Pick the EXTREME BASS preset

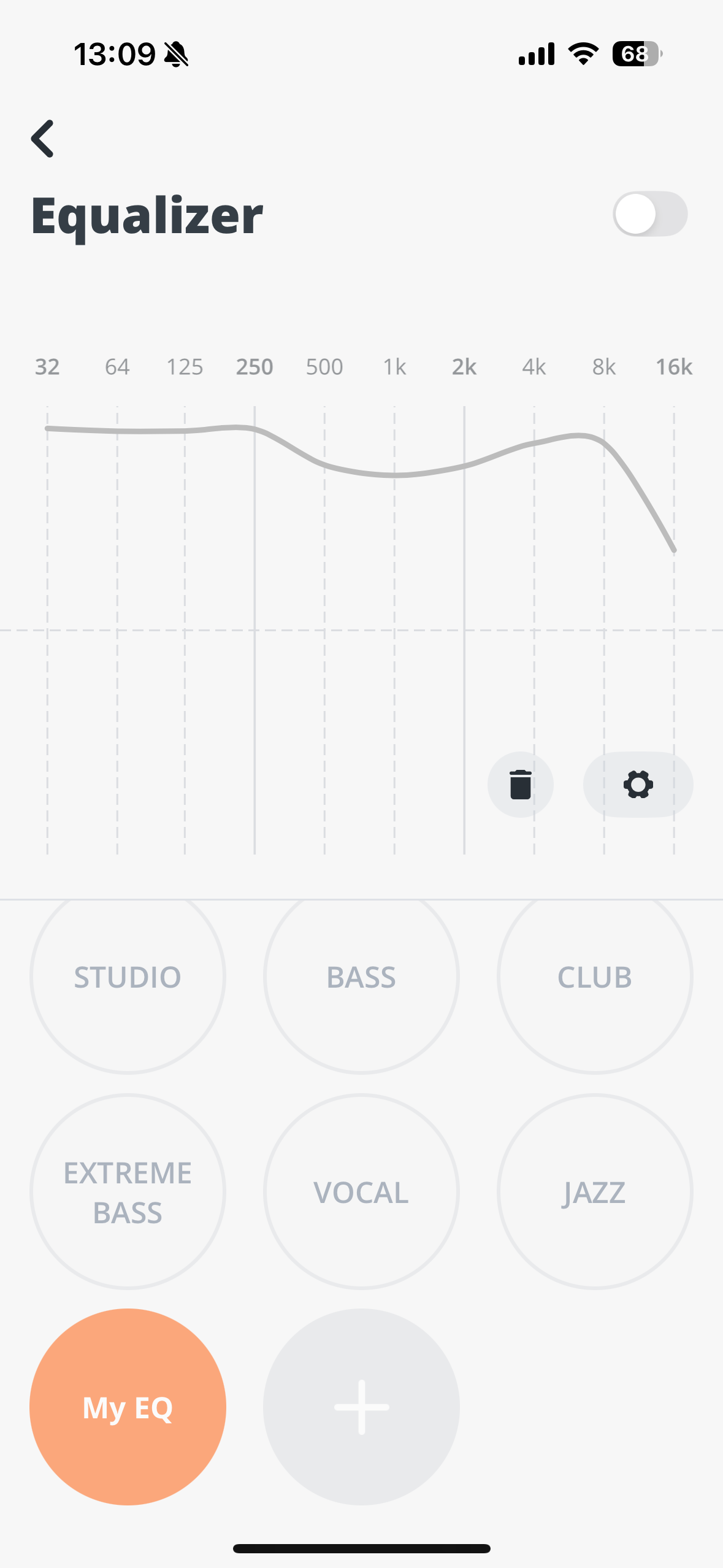point(128,1192)
